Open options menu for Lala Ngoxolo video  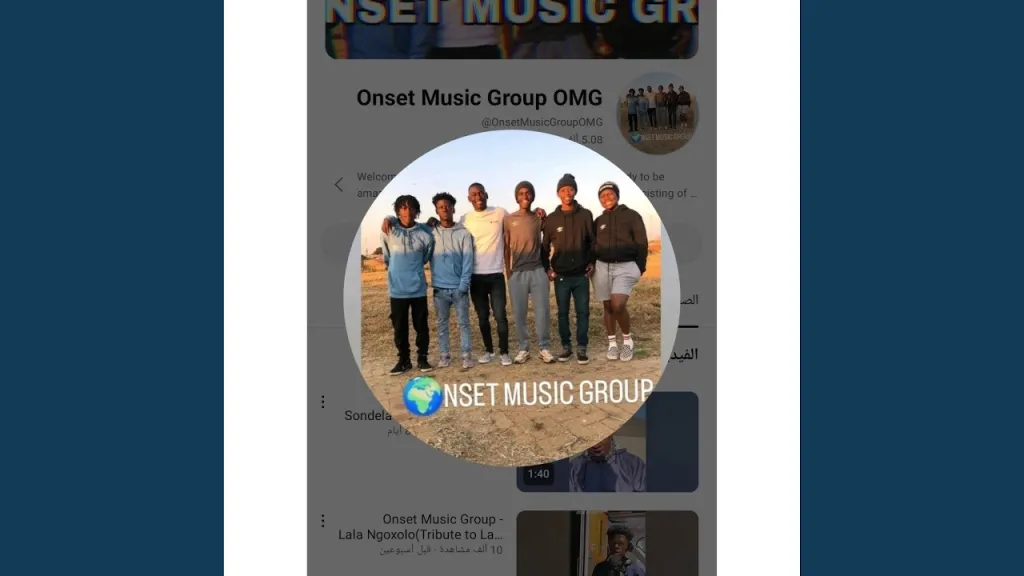pyautogui.click(x=323, y=521)
